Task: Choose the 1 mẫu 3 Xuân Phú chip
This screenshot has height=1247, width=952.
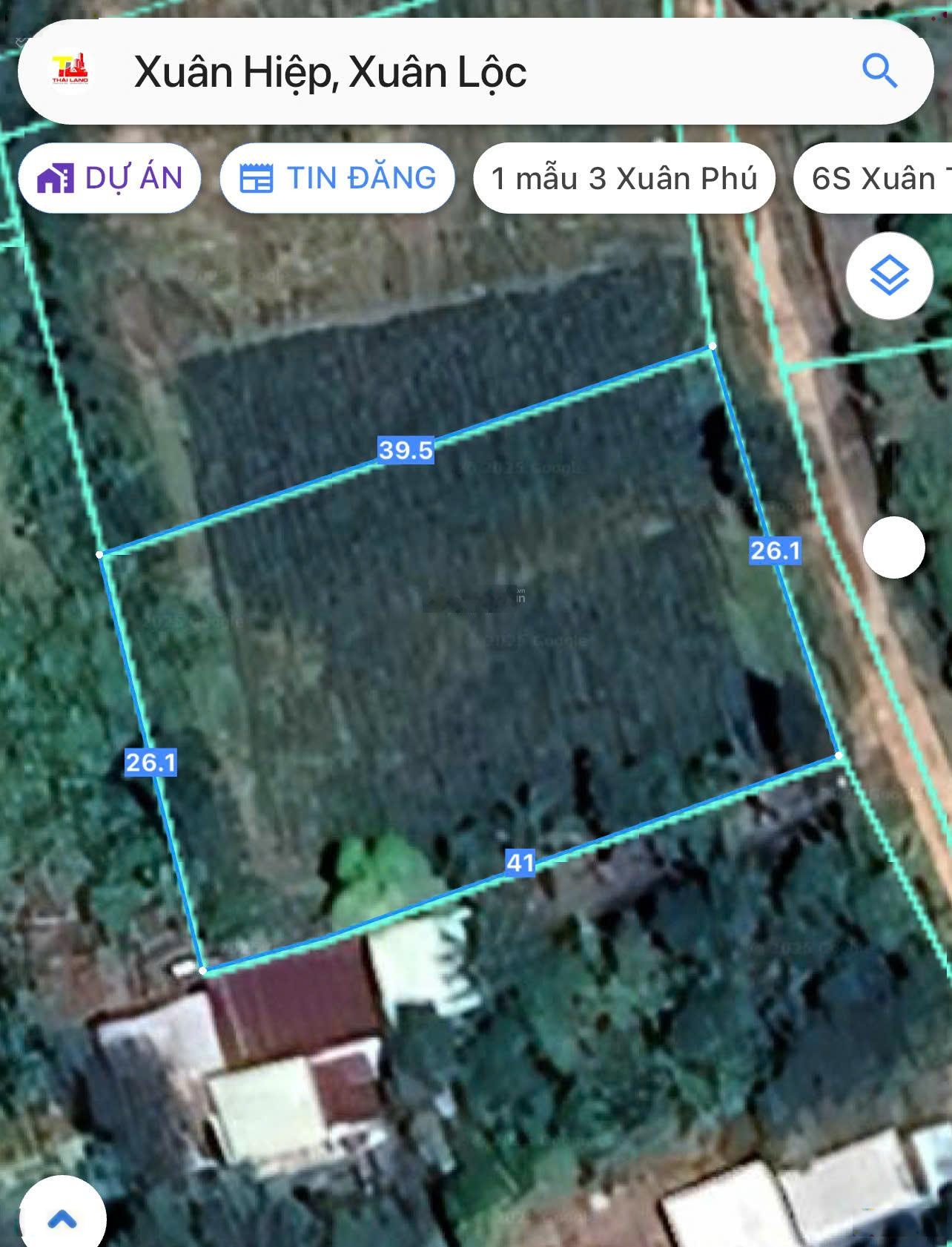Action: coord(624,179)
